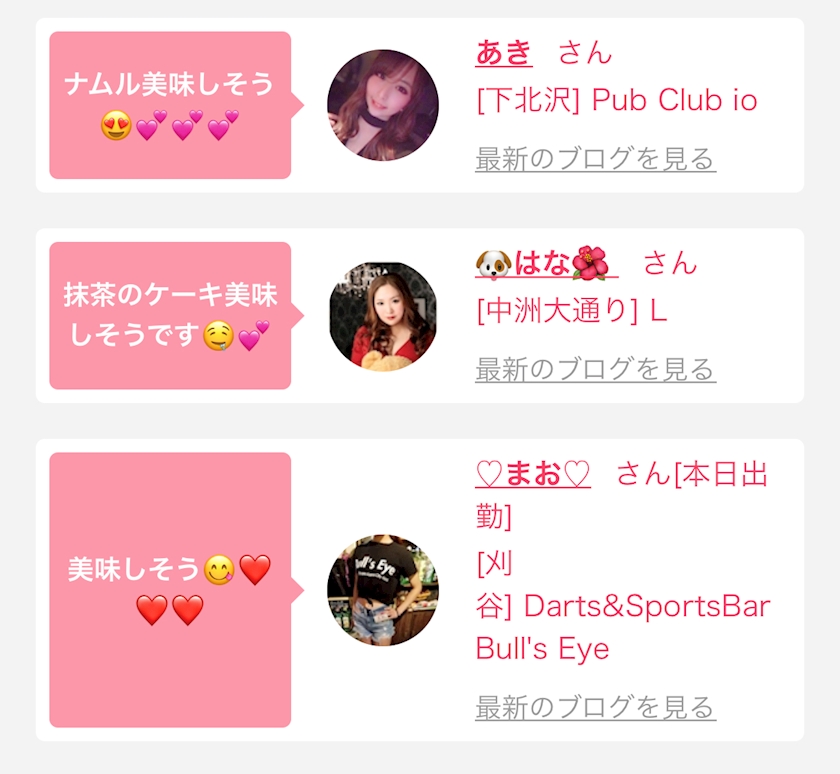View あき's latest blog link

point(595,159)
